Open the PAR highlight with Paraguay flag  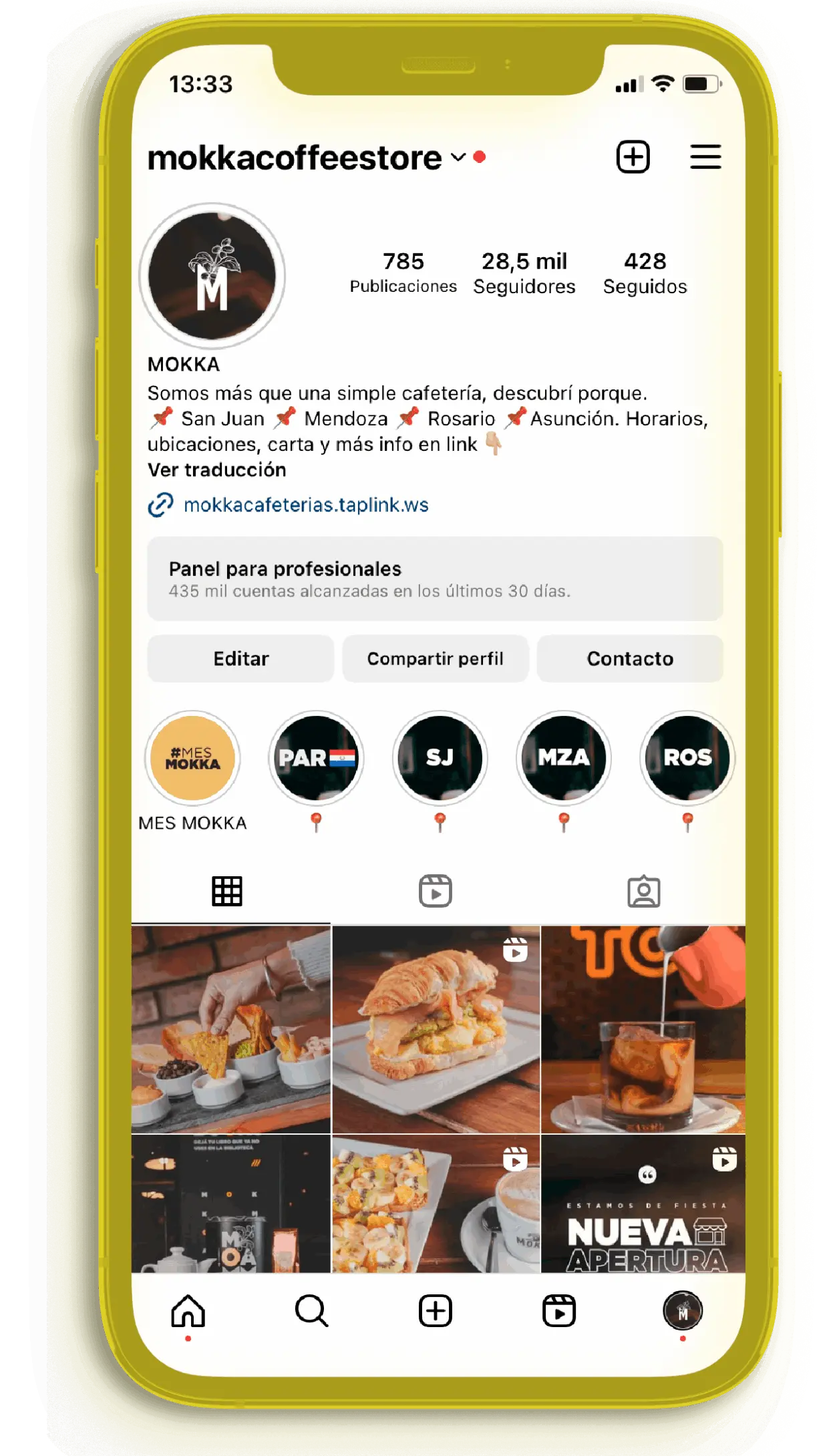317,759
